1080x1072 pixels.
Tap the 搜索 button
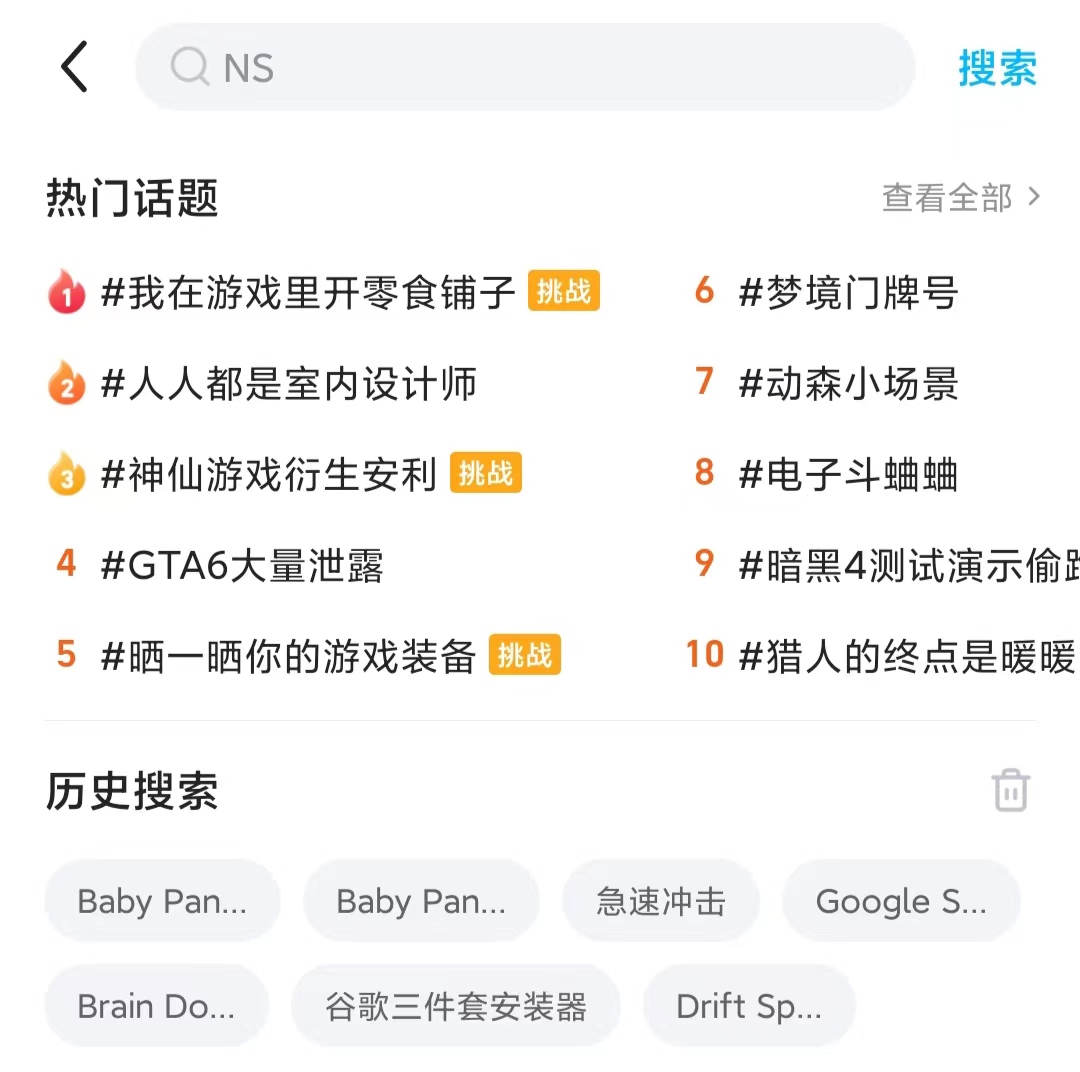(997, 68)
